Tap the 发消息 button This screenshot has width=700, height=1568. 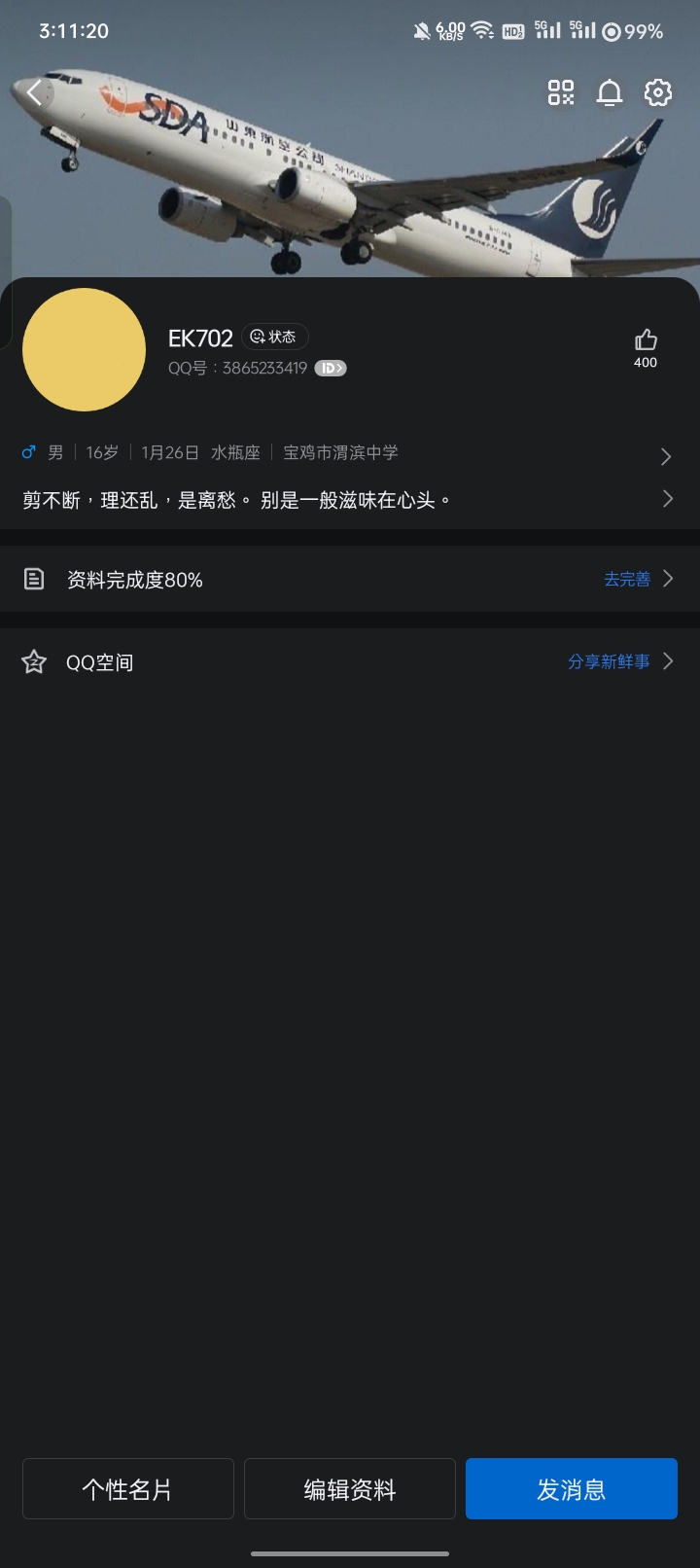tap(572, 1488)
